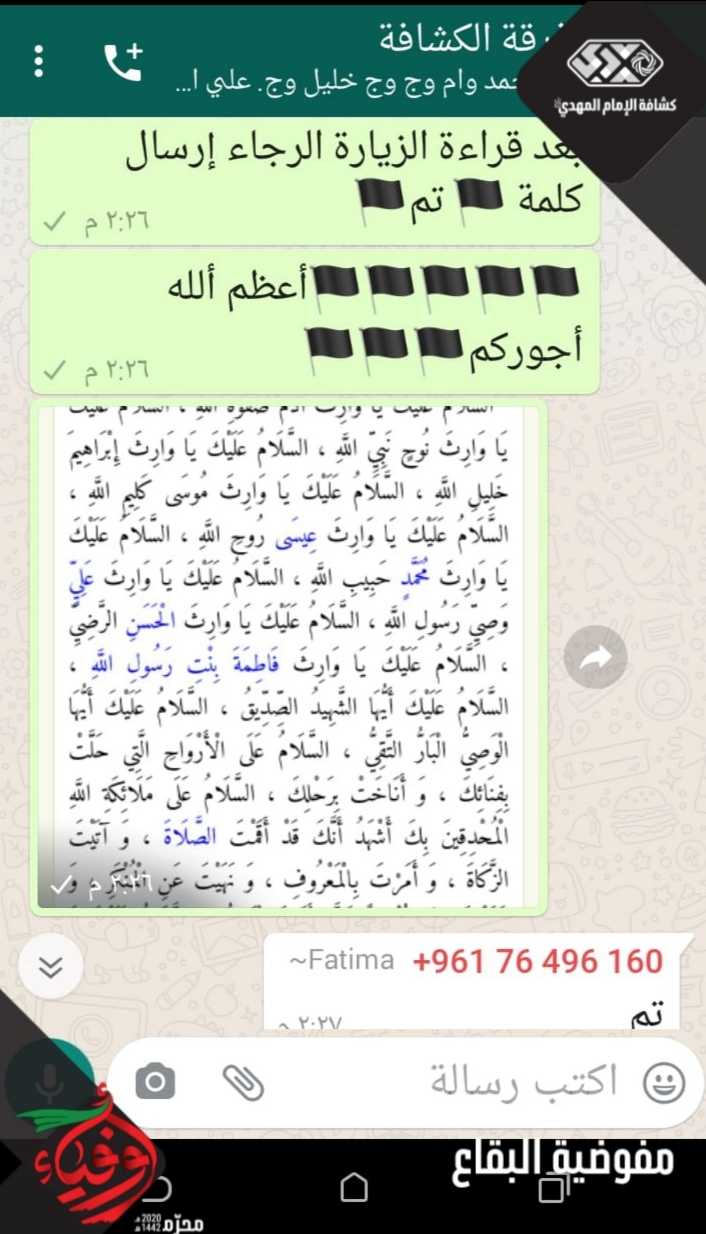Image resolution: width=706 pixels, height=1234 pixels.
Task: Open the emoji picker
Action: [663, 1082]
